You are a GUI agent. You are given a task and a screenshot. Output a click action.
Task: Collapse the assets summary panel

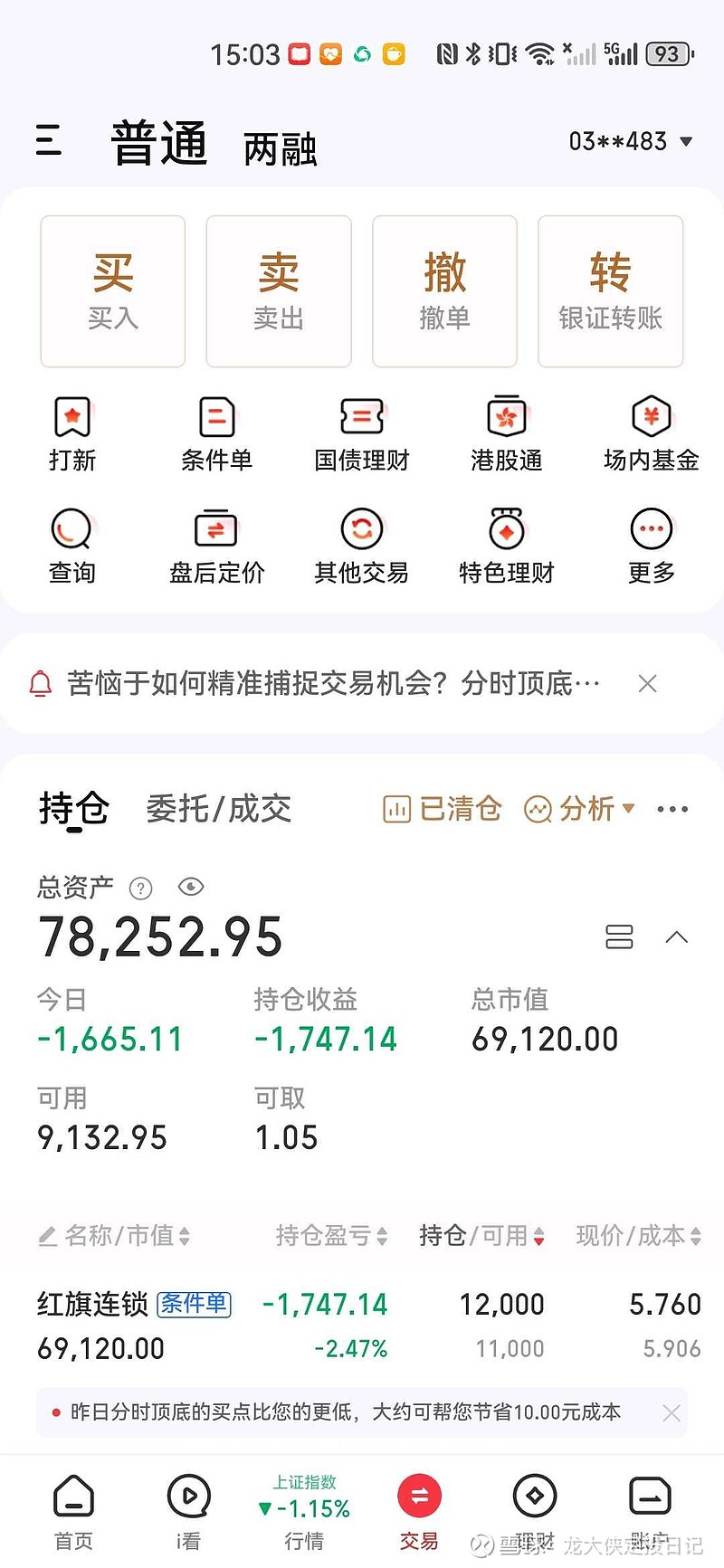[676, 937]
